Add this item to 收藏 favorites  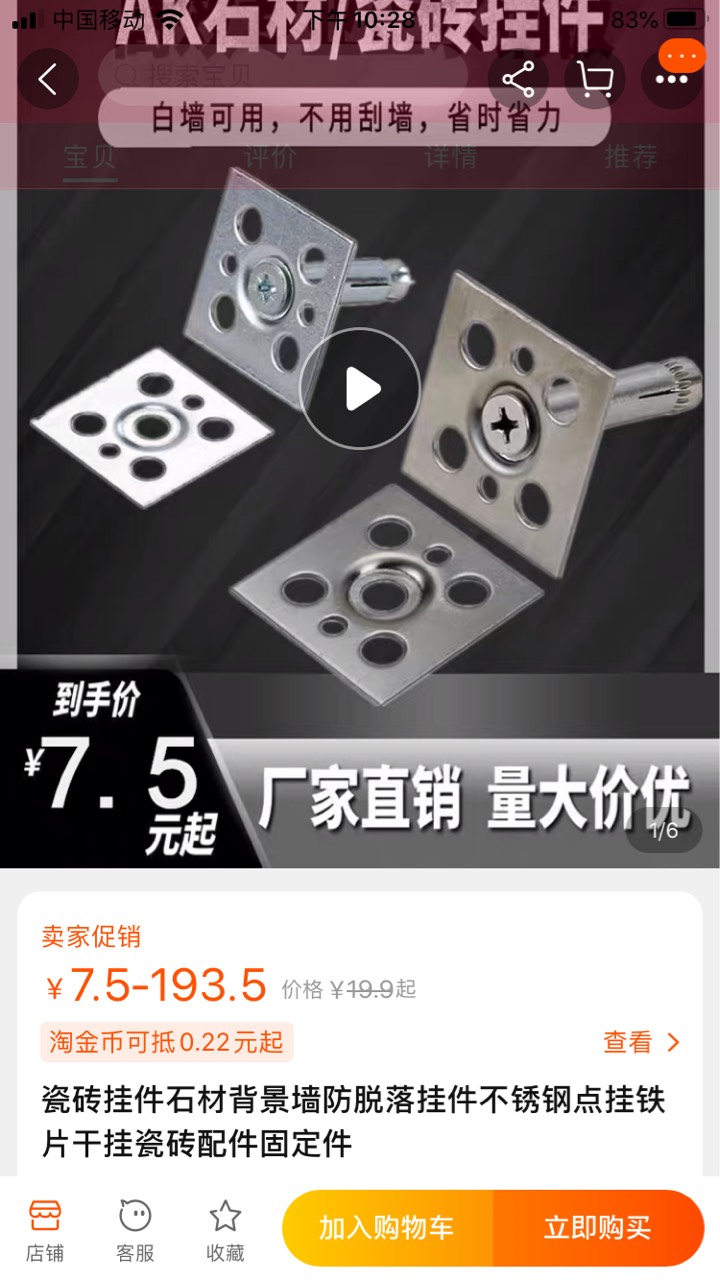(x=225, y=1231)
